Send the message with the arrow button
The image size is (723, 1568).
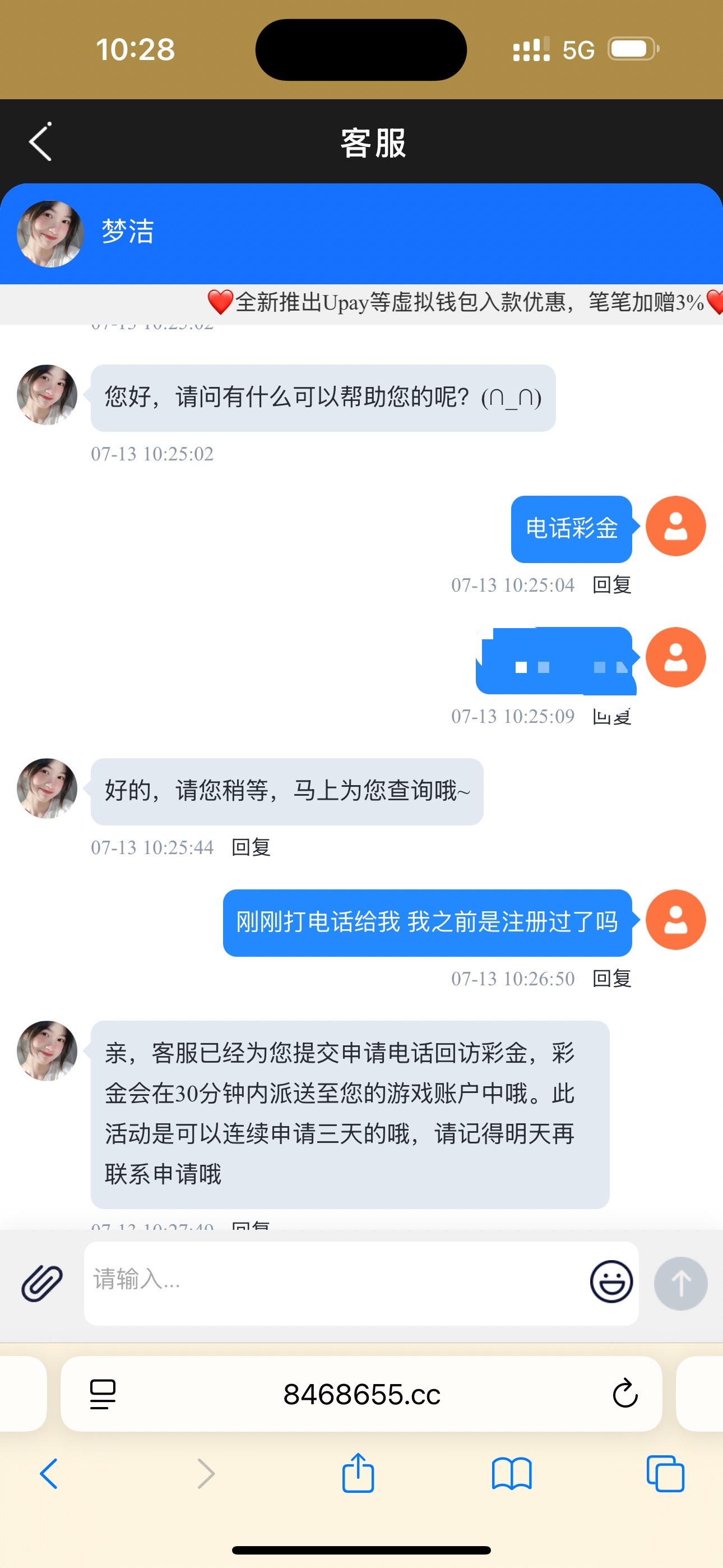pyautogui.click(x=680, y=1283)
